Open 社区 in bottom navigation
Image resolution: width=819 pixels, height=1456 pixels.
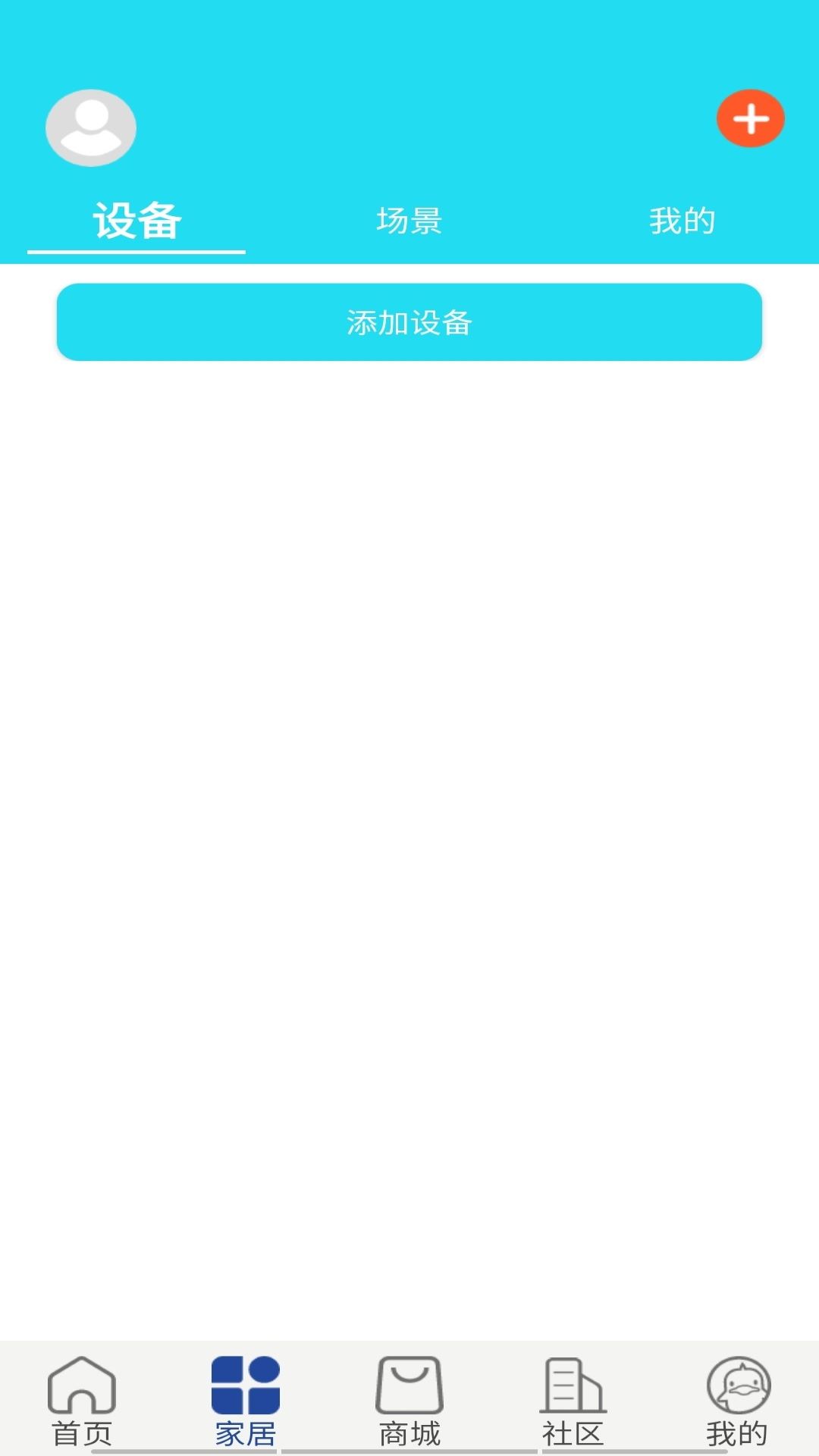573,1401
